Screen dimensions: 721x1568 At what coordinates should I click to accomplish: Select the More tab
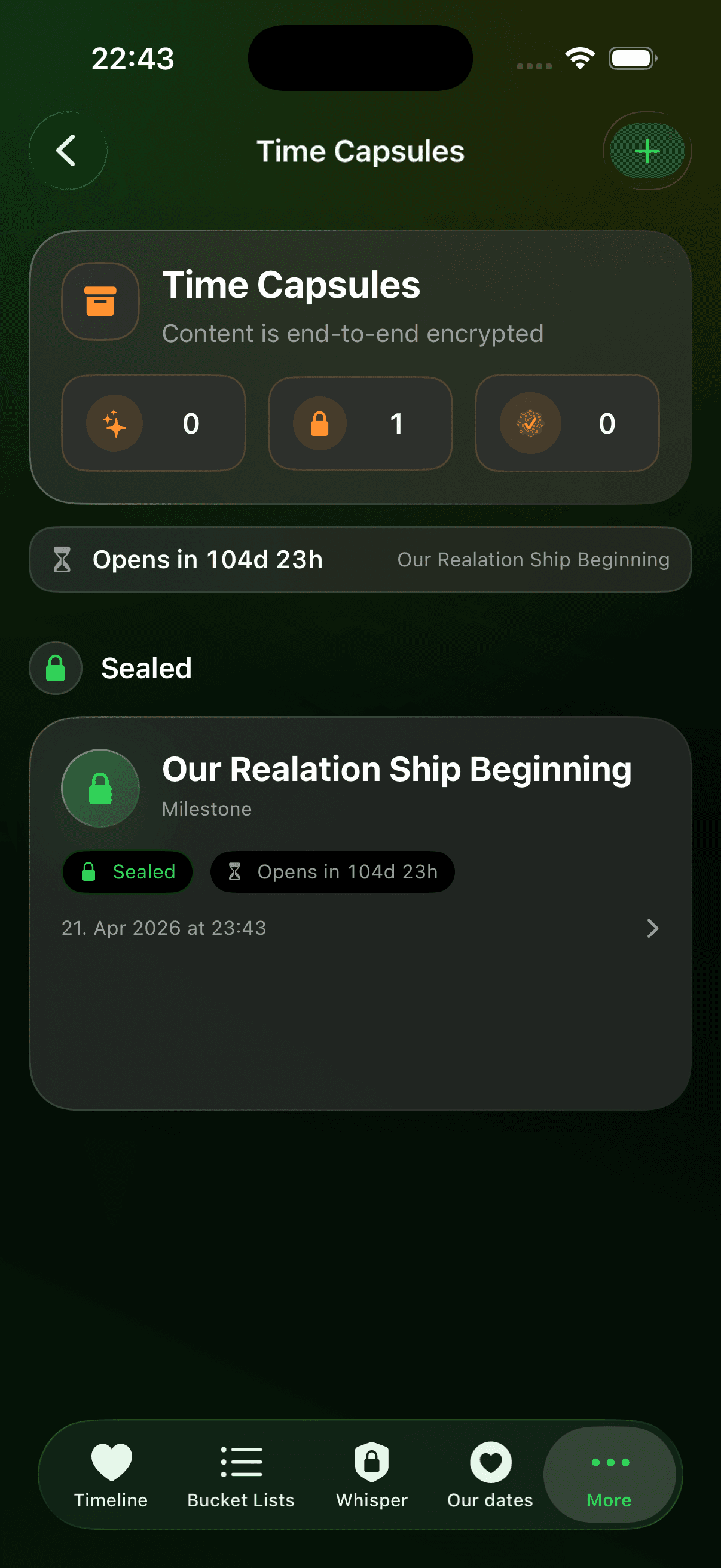[x=609, y=1474]
